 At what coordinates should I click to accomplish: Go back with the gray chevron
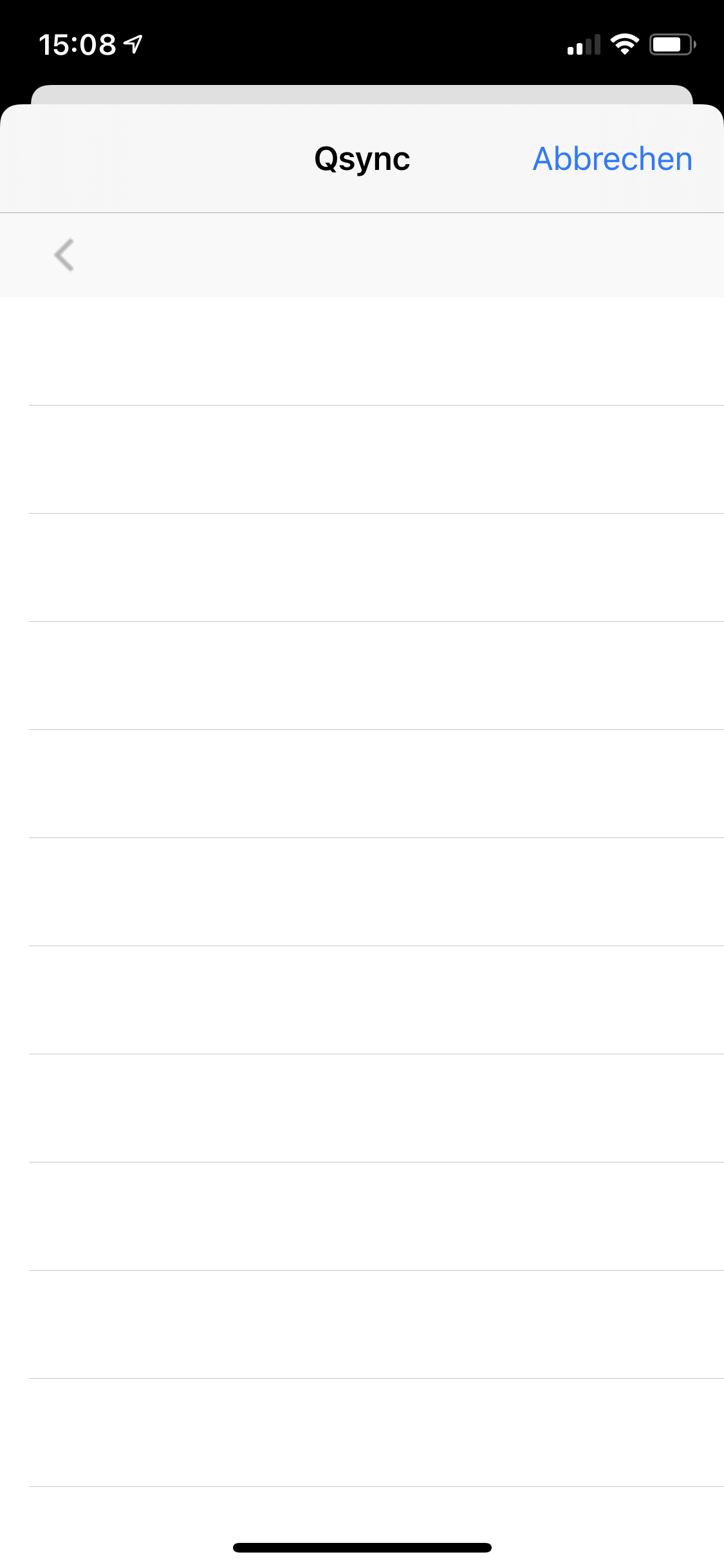[x=64, y=255]
